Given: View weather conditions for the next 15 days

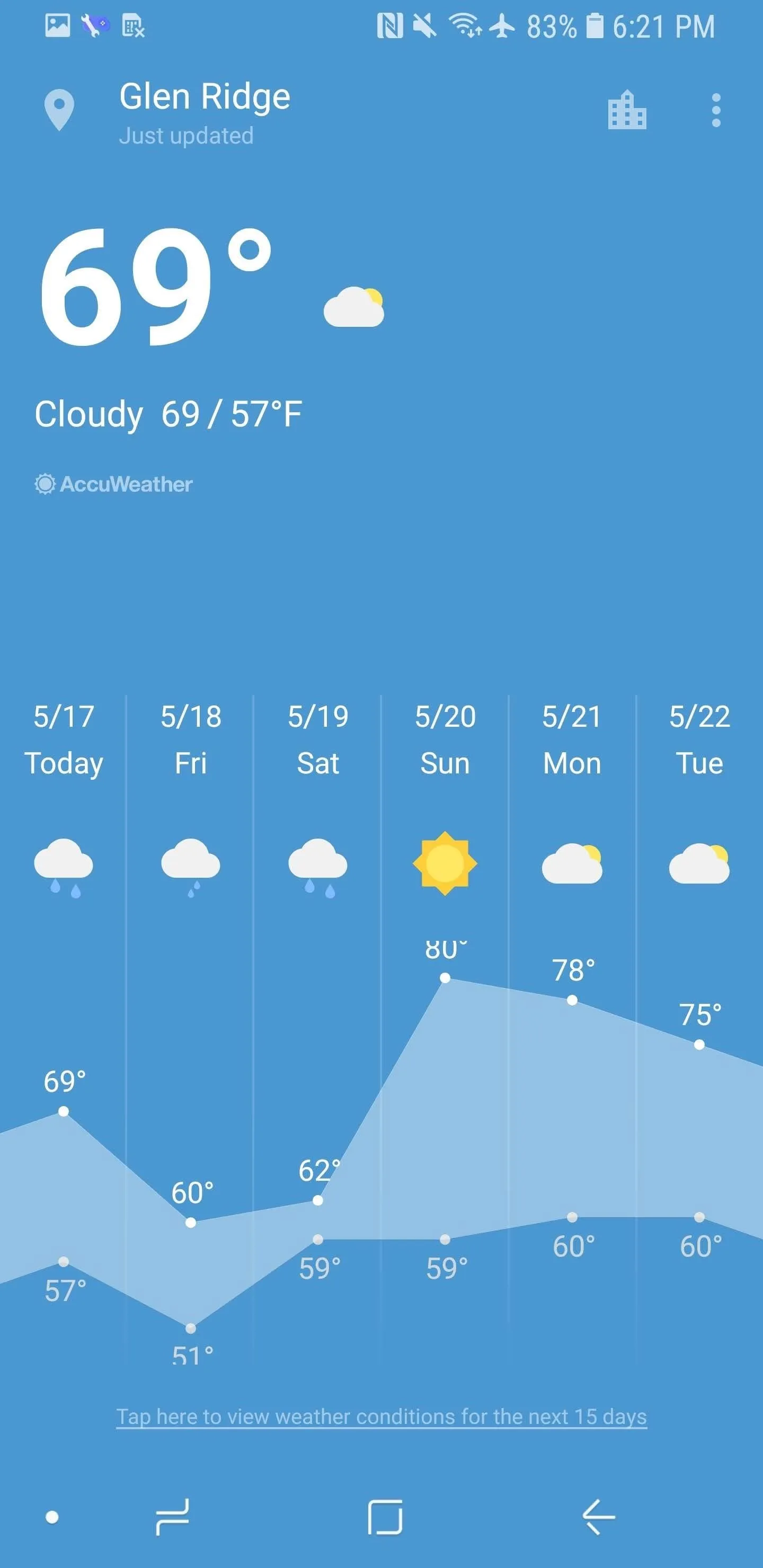Looking at the screenshot, I should pos(381,1416).
